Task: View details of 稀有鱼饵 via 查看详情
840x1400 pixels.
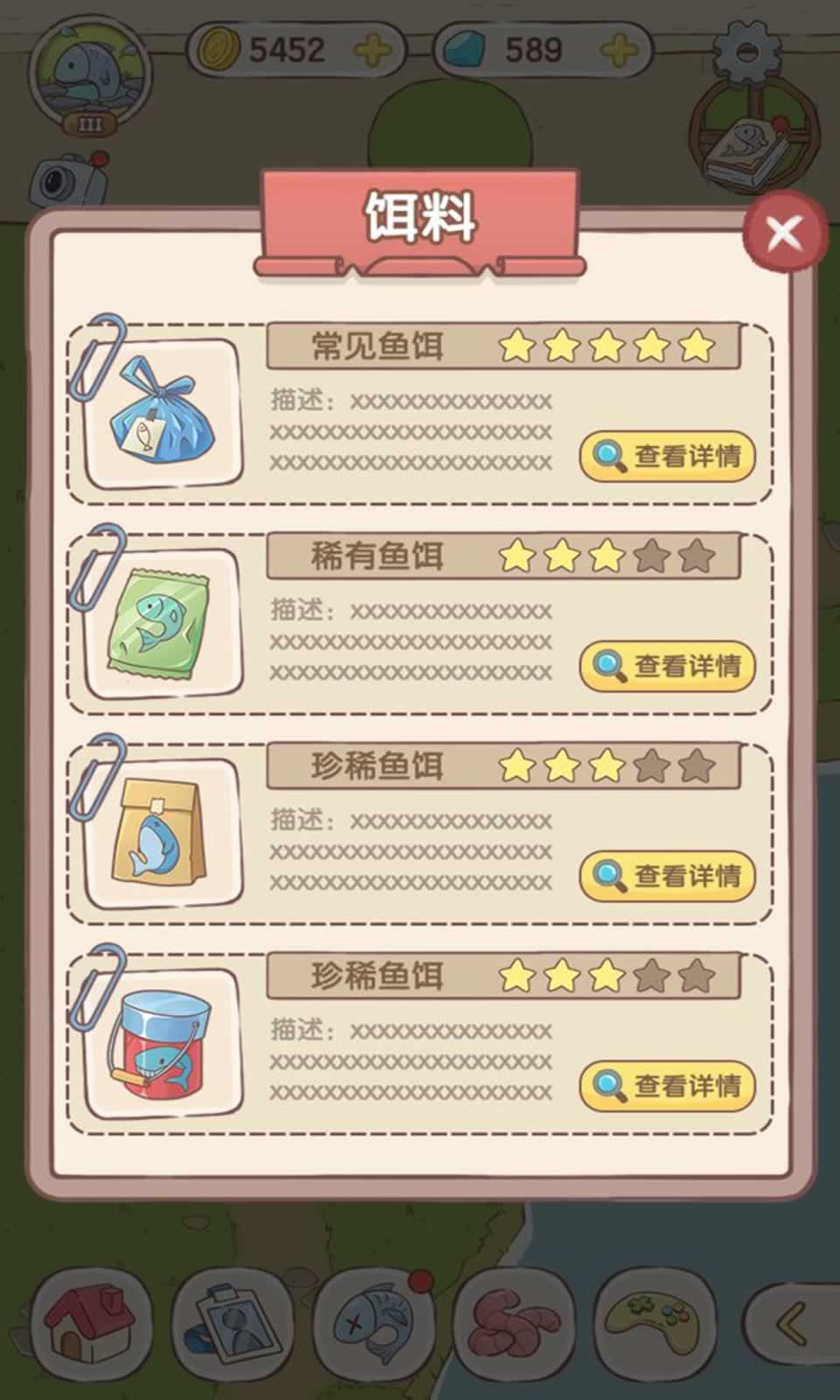Action: (667, 665)
